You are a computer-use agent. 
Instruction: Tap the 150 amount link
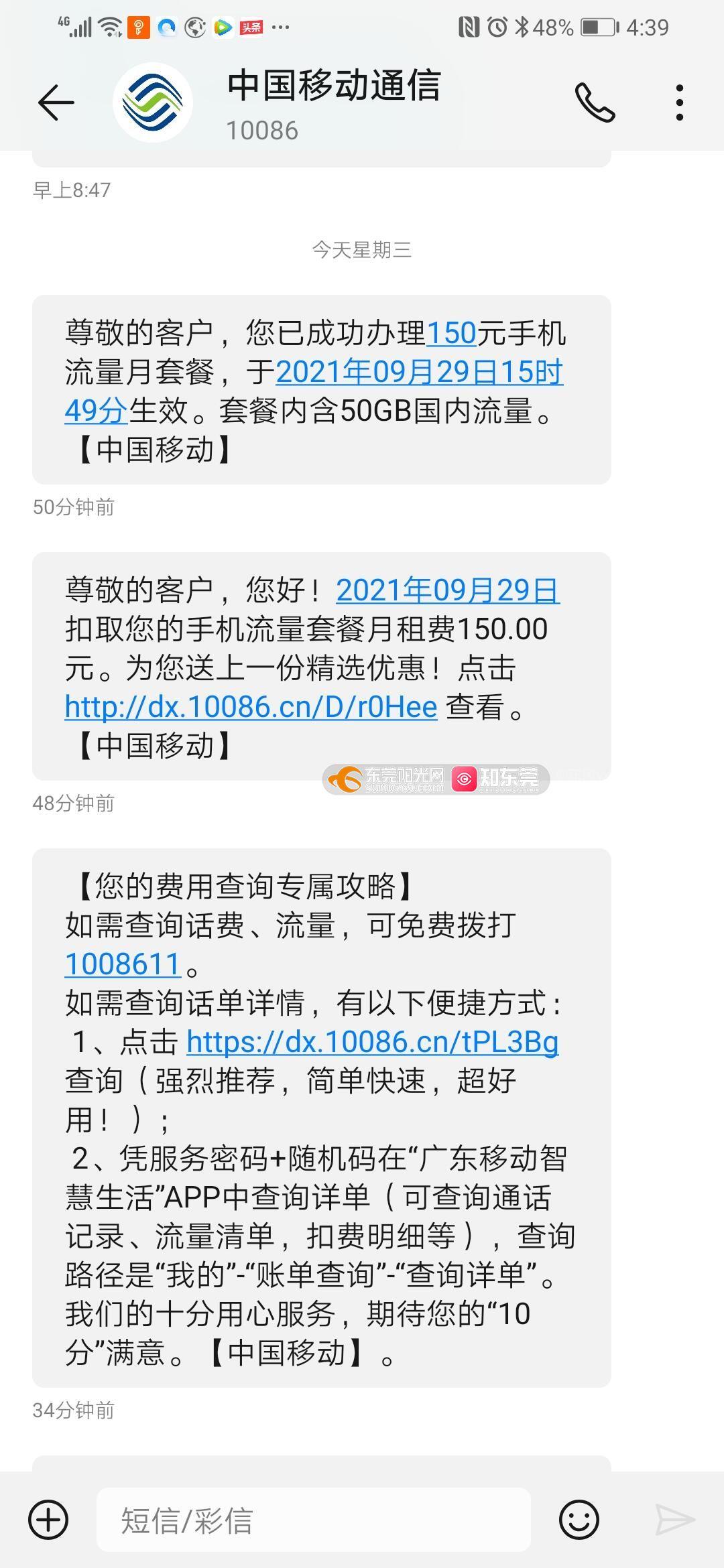[451, 333]
